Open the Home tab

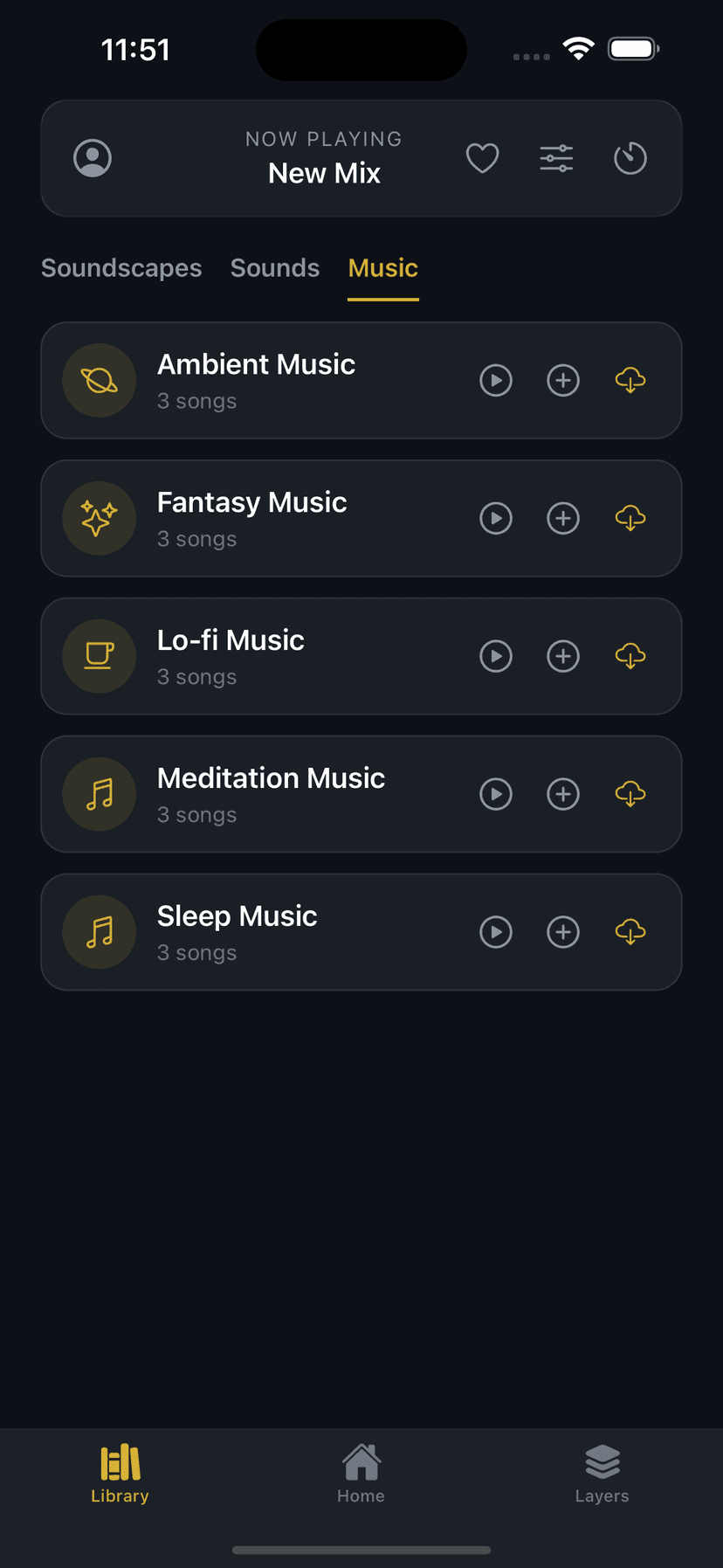(x=361, y=1473)
